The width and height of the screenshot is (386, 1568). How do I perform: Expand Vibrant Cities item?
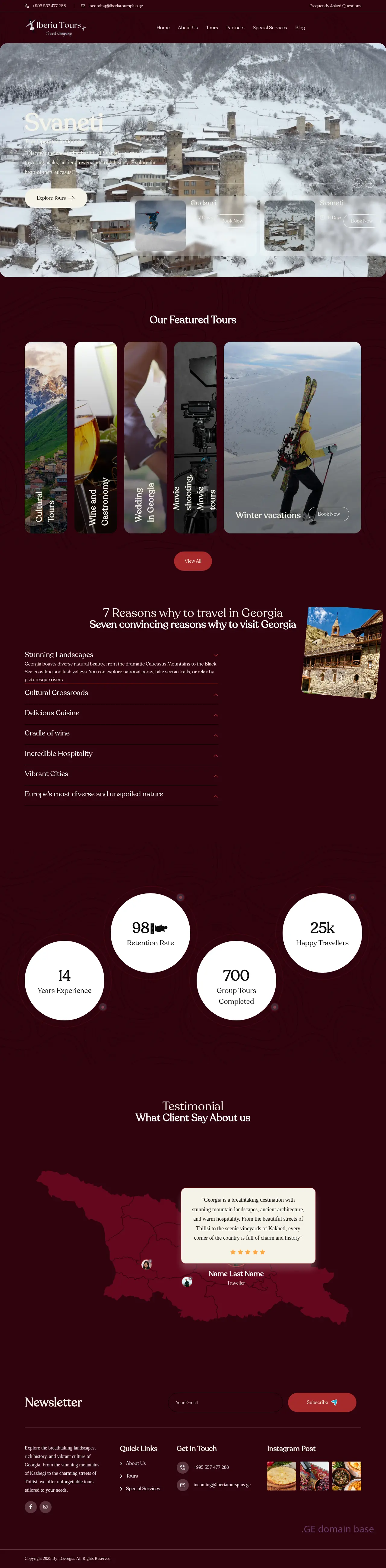(x=121, y=774)
